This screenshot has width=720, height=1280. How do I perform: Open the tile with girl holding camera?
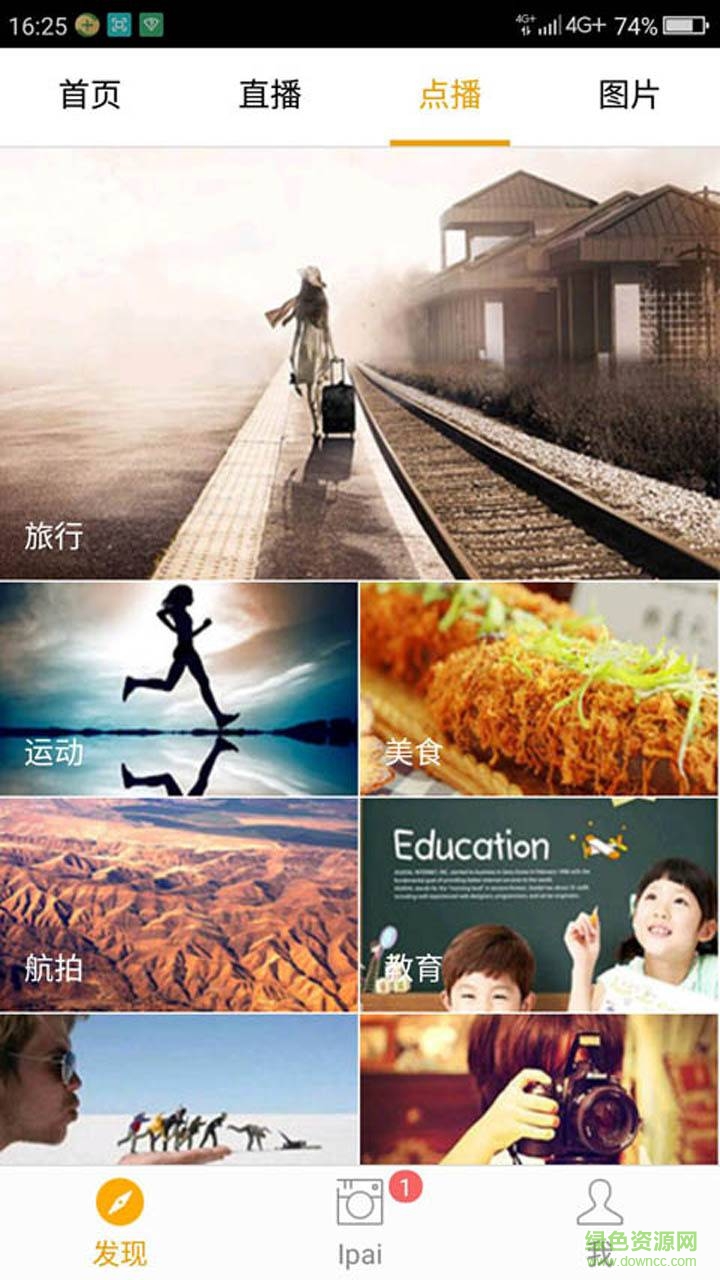click(539, 1090)
